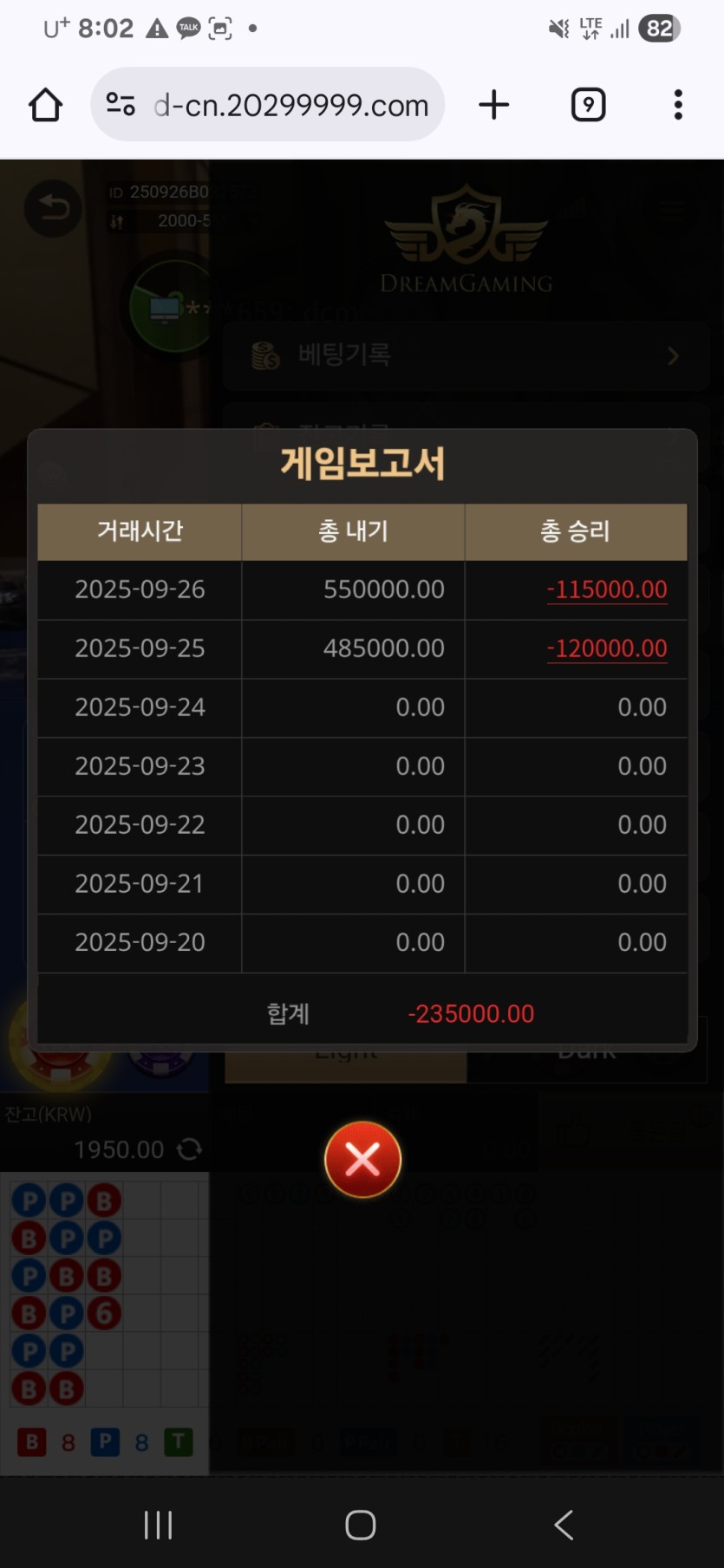This screenshot has height=1568, width=724.
Task: Open the -120000.00 result for 2025-09-25
Action: (x=607, y=648)
